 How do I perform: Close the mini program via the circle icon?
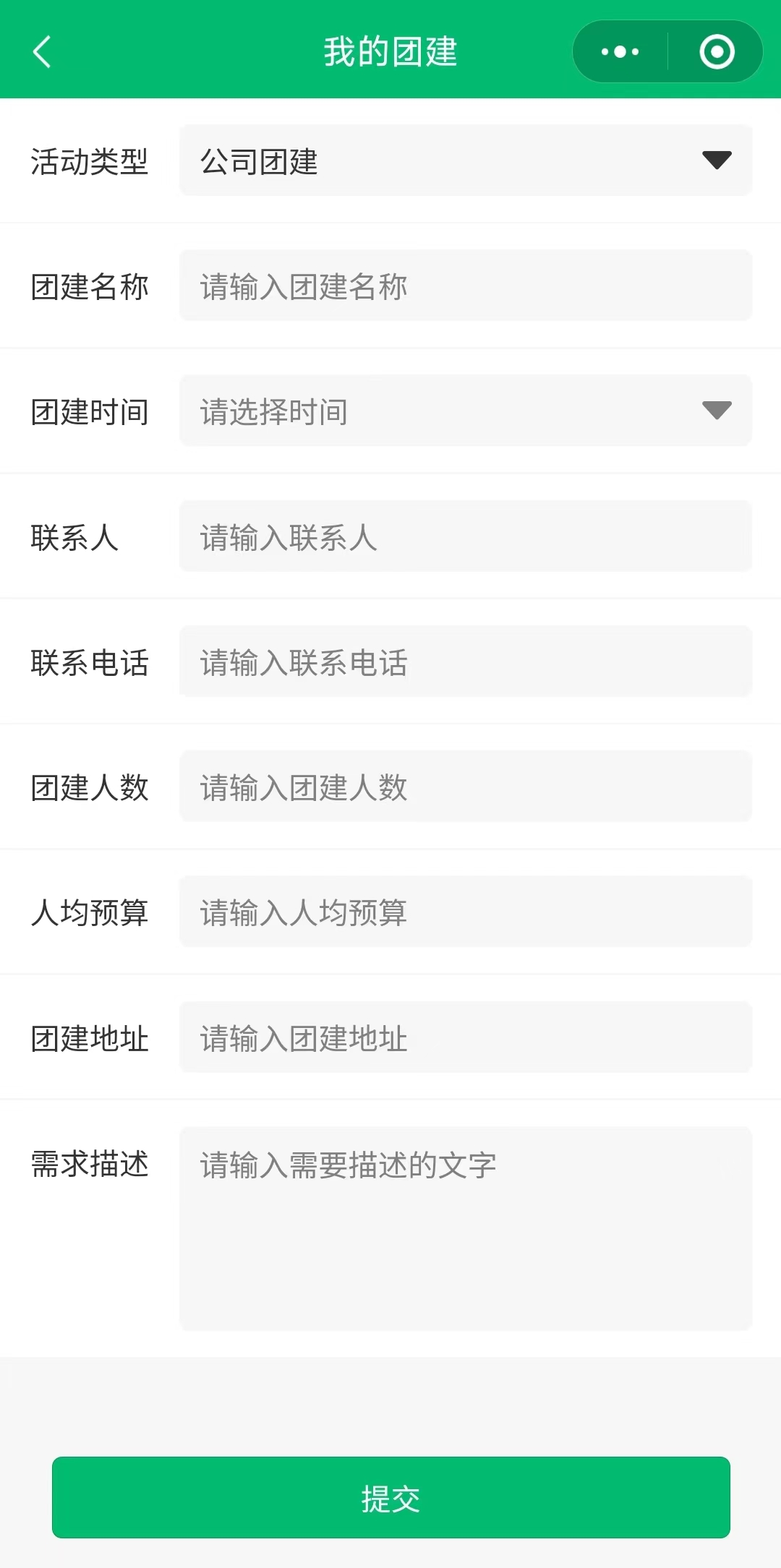717,52
